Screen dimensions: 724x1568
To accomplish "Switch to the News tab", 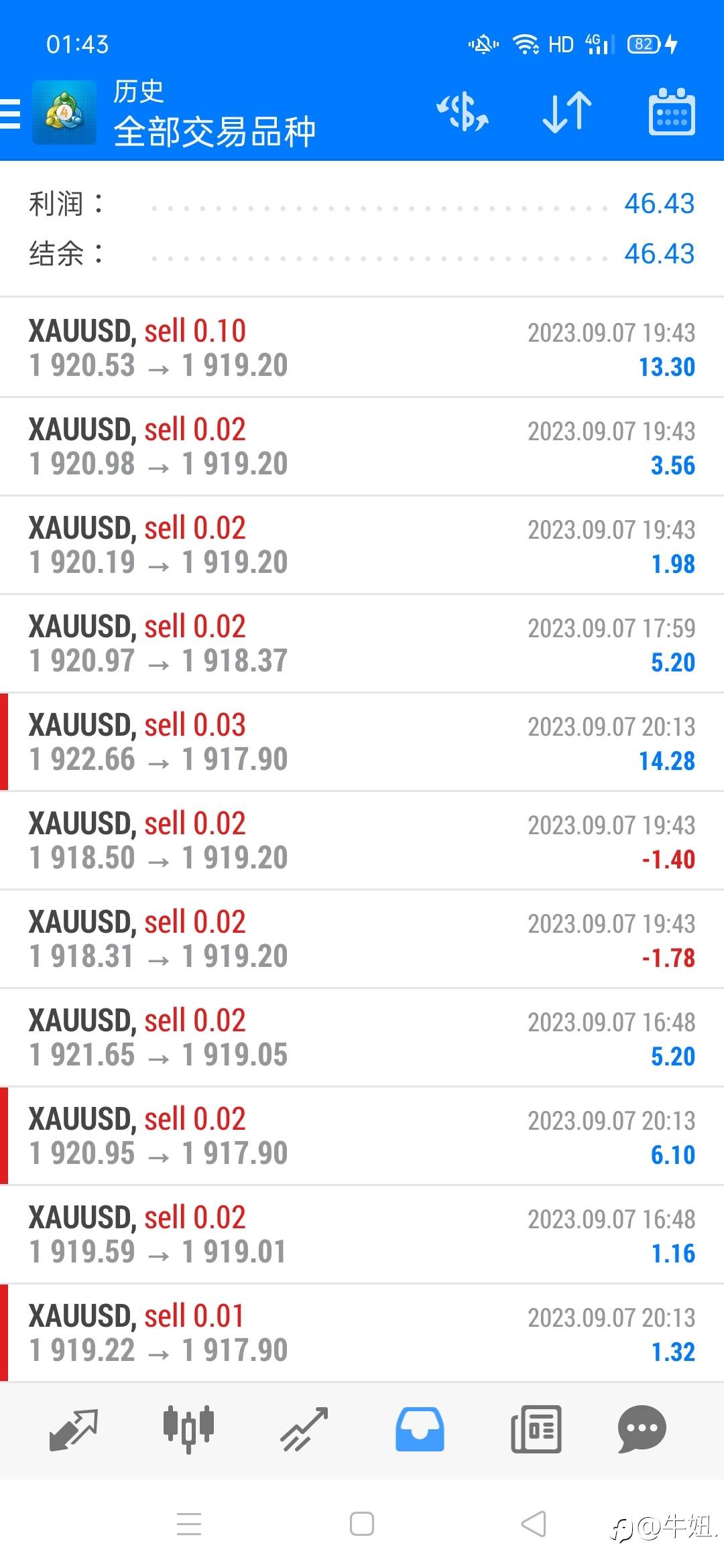I will (x=536, y=1429).
